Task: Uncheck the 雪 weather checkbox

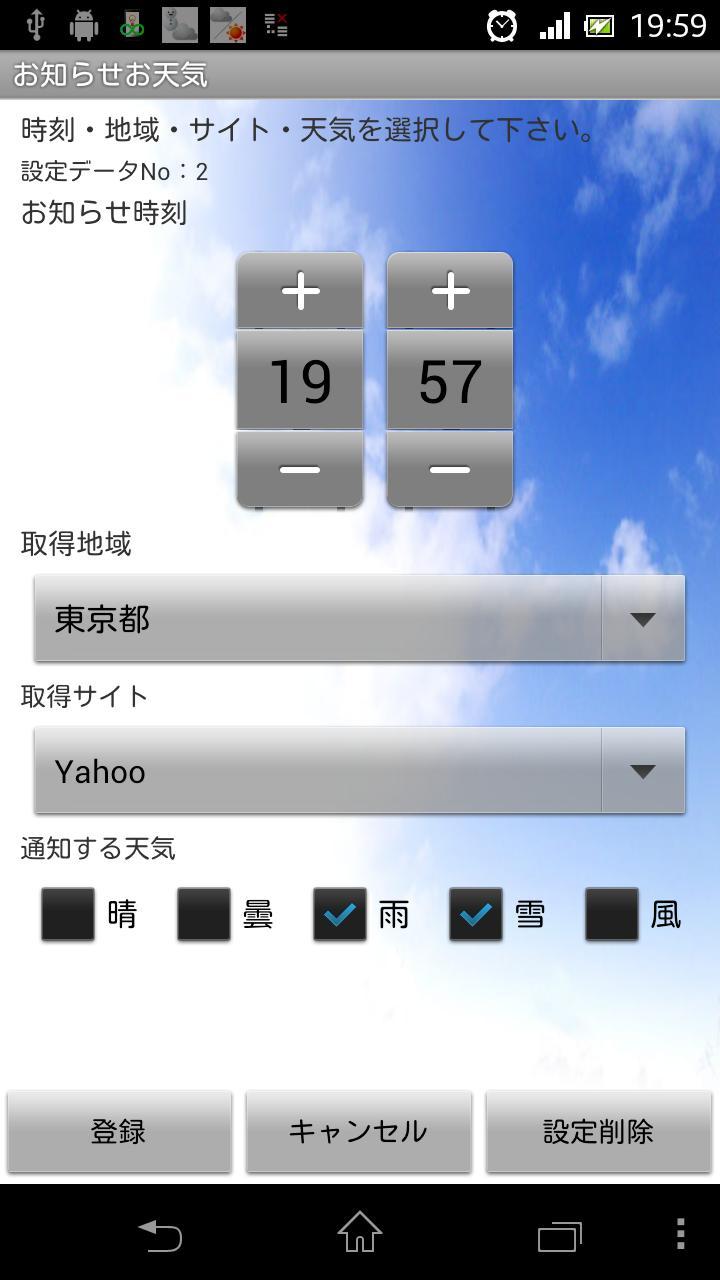Action: [x=476, y=914]
